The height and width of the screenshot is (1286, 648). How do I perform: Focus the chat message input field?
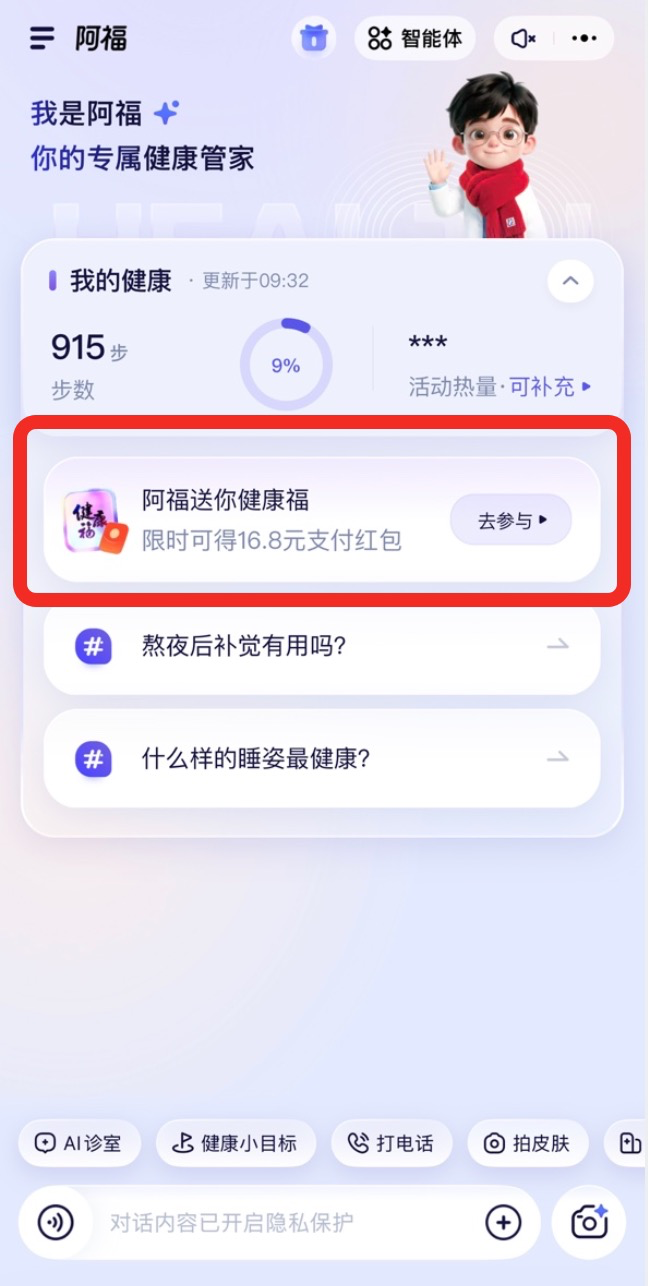click(280, 1222)
